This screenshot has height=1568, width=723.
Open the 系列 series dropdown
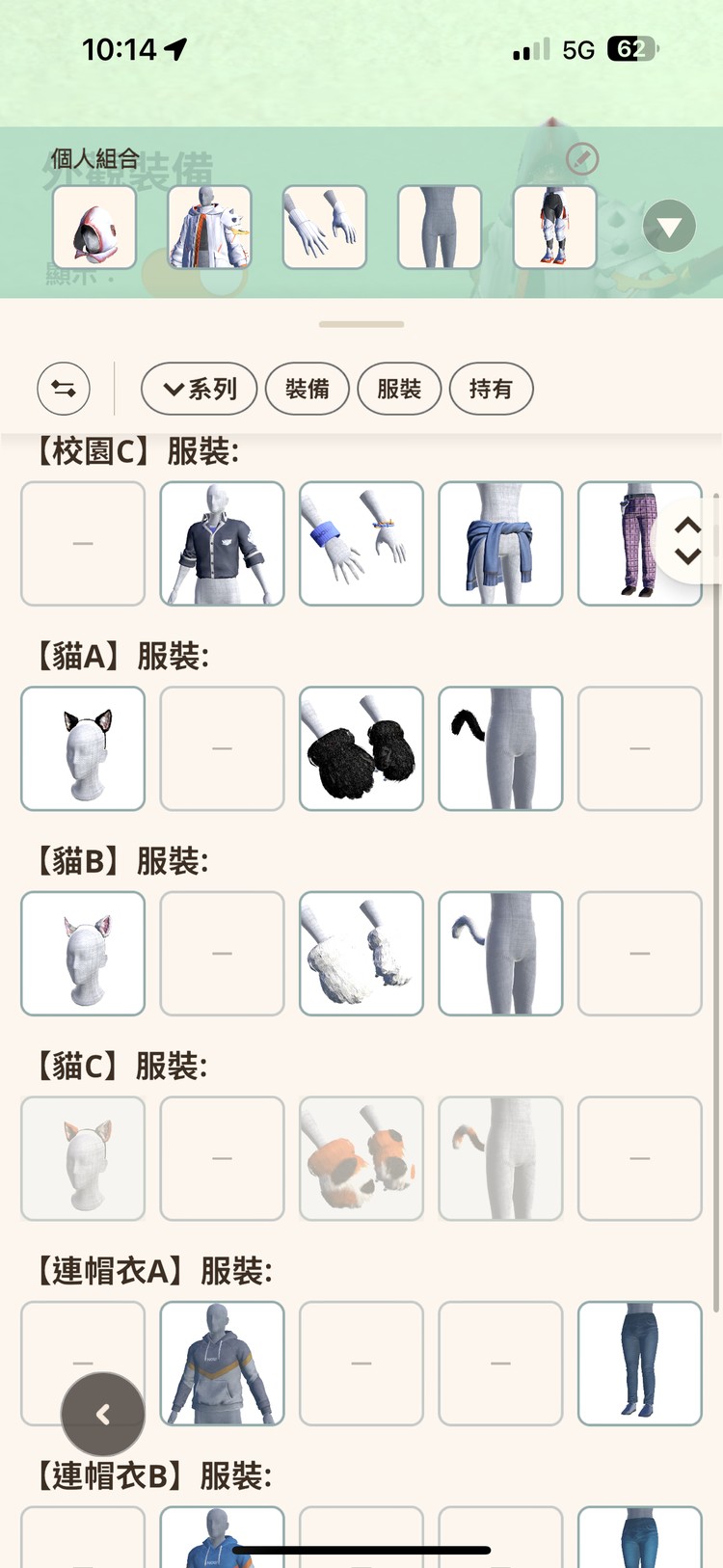(x=200, y=389)
